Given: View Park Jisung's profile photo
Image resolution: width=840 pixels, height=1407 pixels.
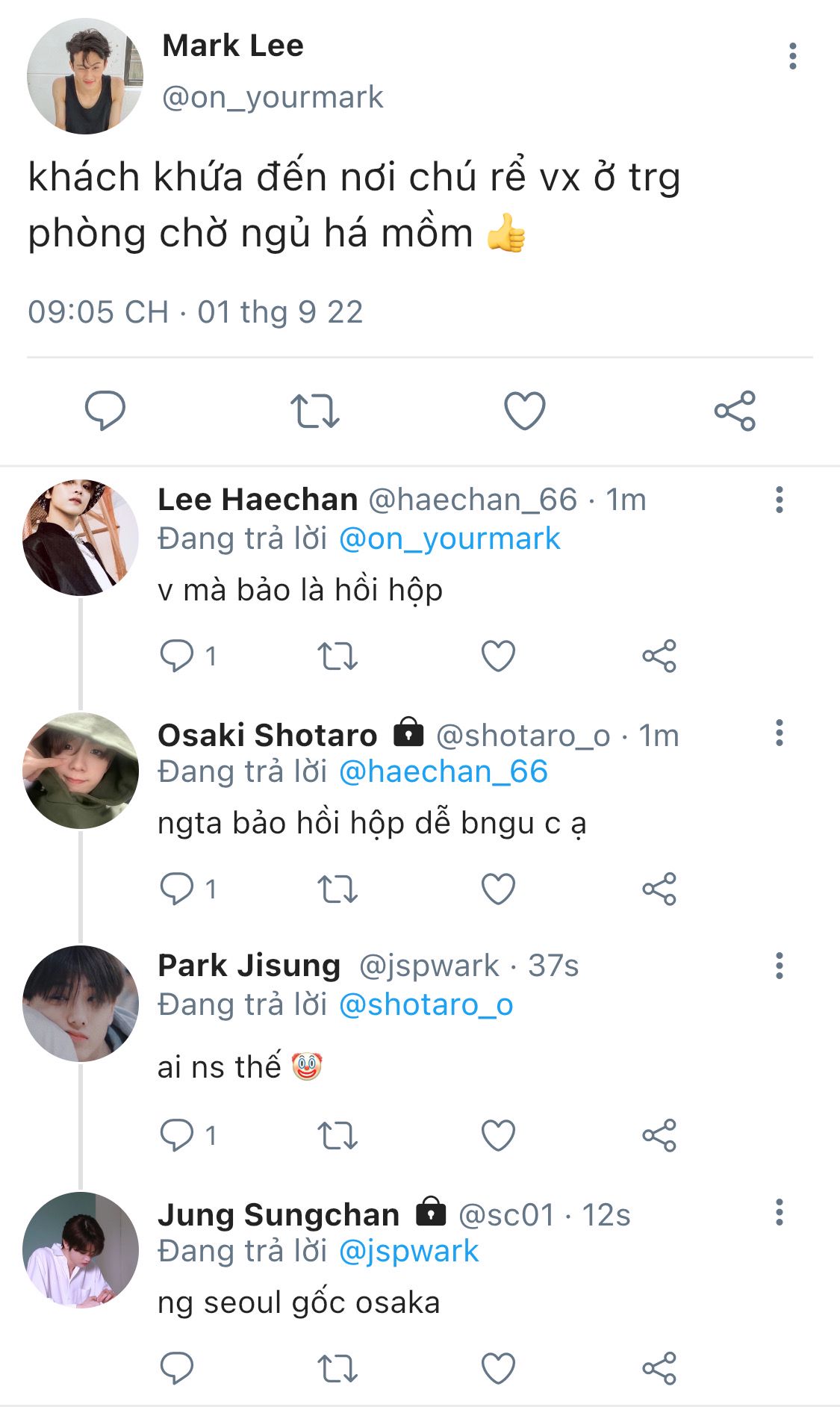Looking at the screenshot, I should point(81,1003).
